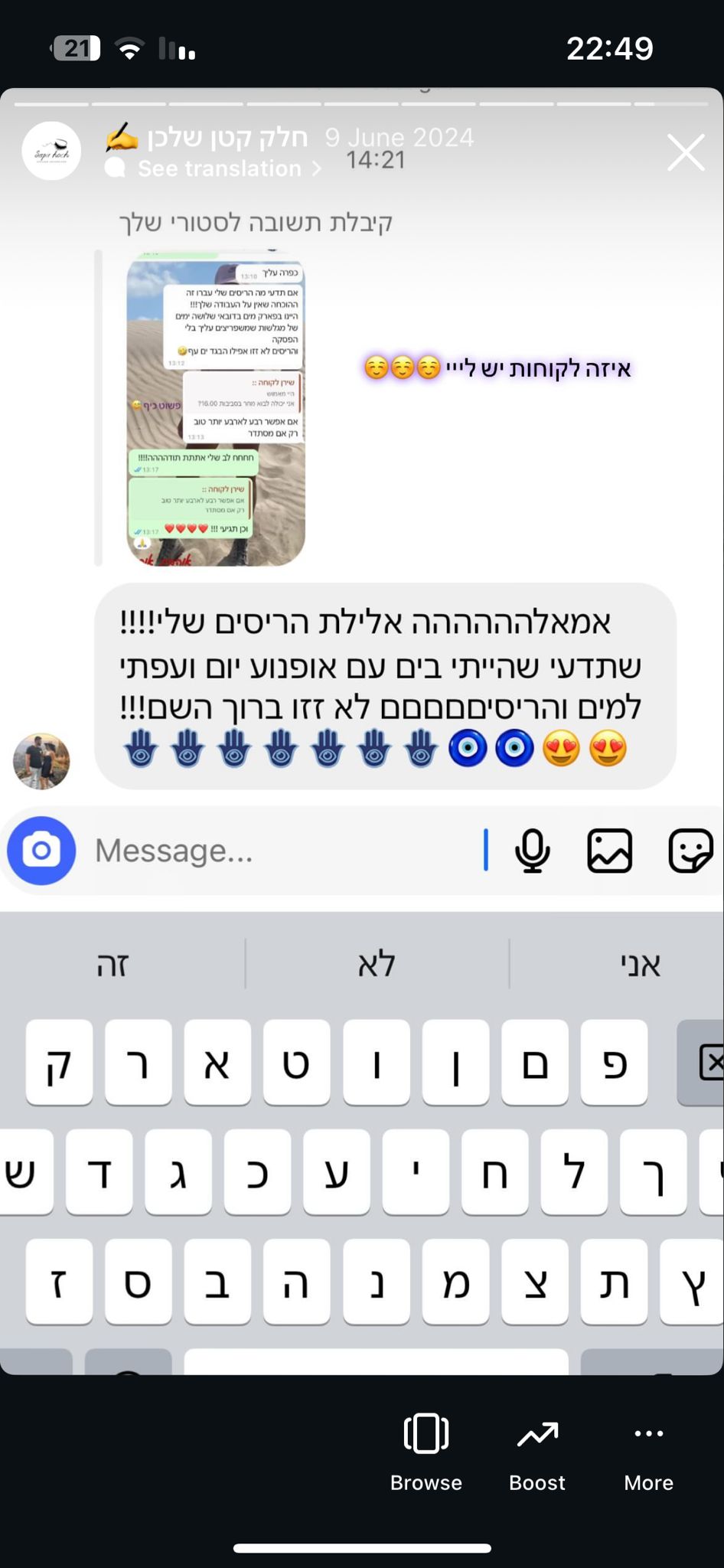724x1568 pixels.
Task: Open the story owner's profile picture
Action: click(51, 151)
